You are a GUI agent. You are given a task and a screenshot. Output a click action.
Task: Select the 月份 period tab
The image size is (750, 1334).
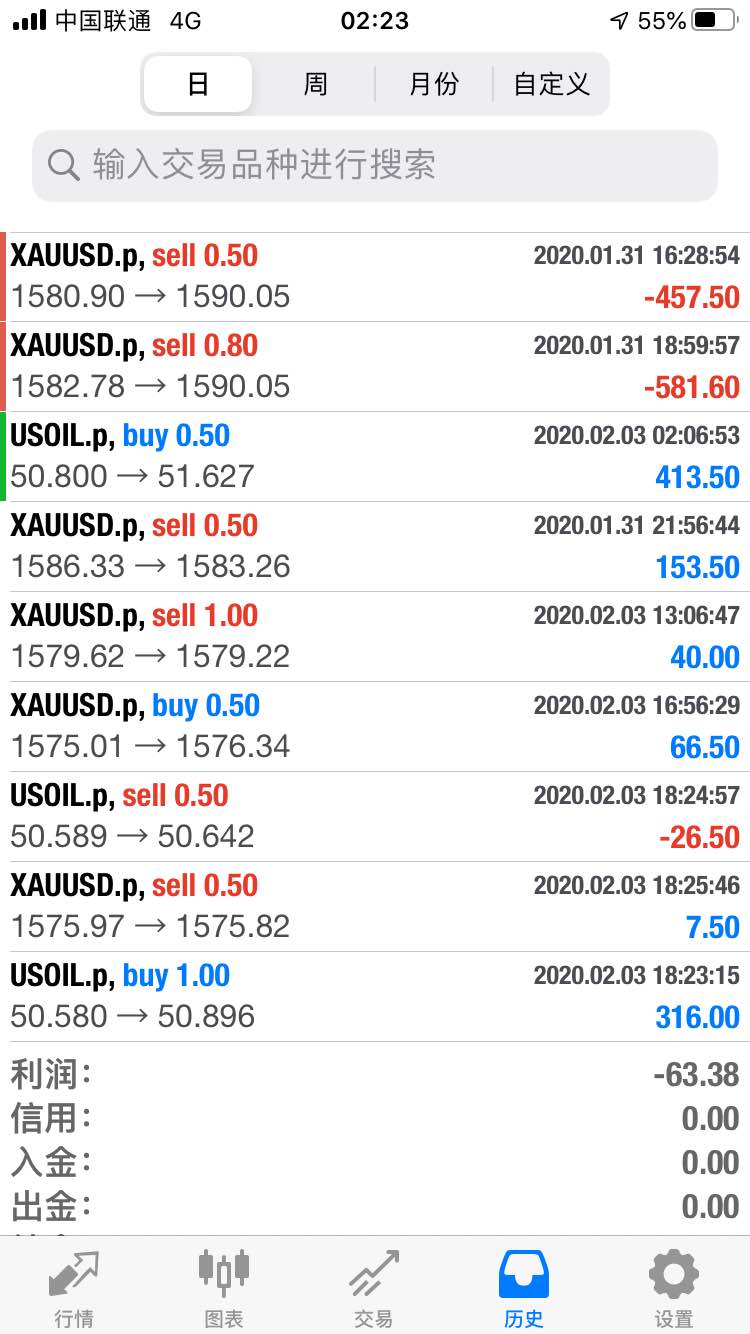tap(434, 84)
